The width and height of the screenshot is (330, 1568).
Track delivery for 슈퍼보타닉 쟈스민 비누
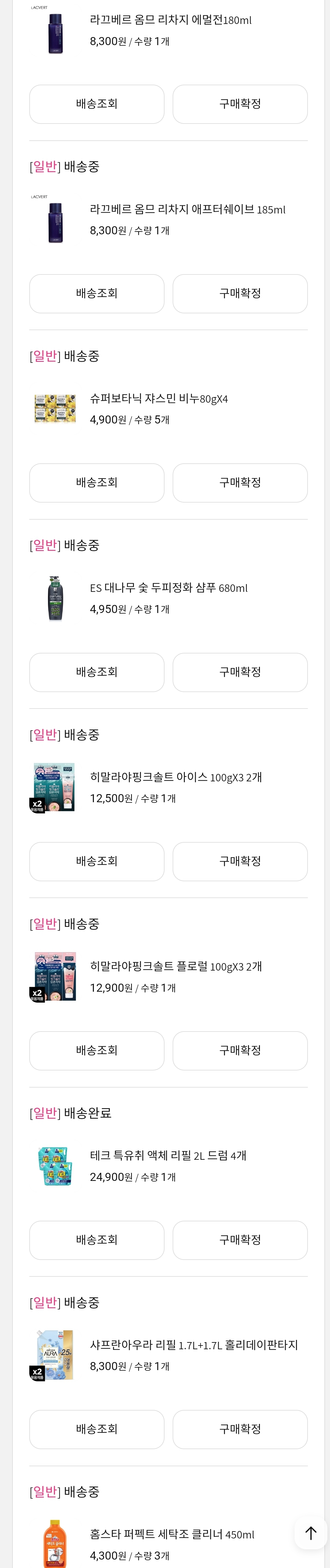tap(96, 483)
